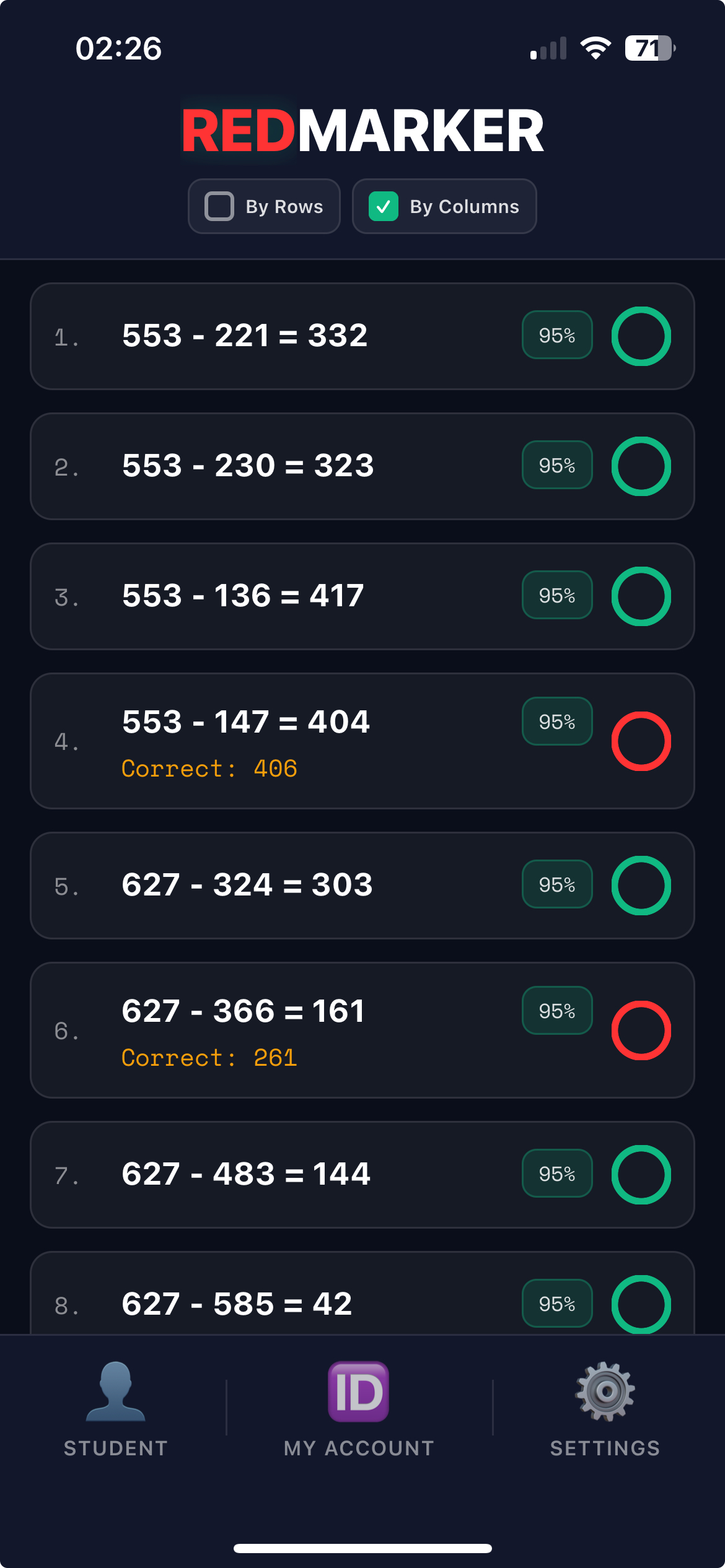This screenshot has height=1568, width=725.
Task: Toggle the green circle on problem 5
Action: (641, 886)
